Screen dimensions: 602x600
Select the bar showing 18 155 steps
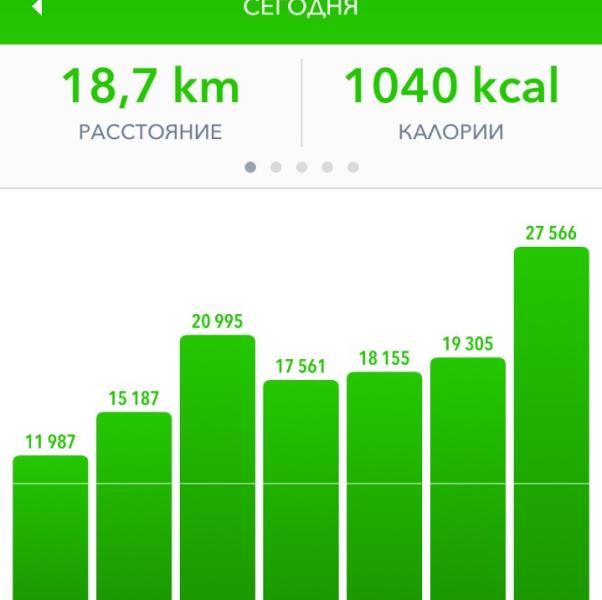[385, 486]
